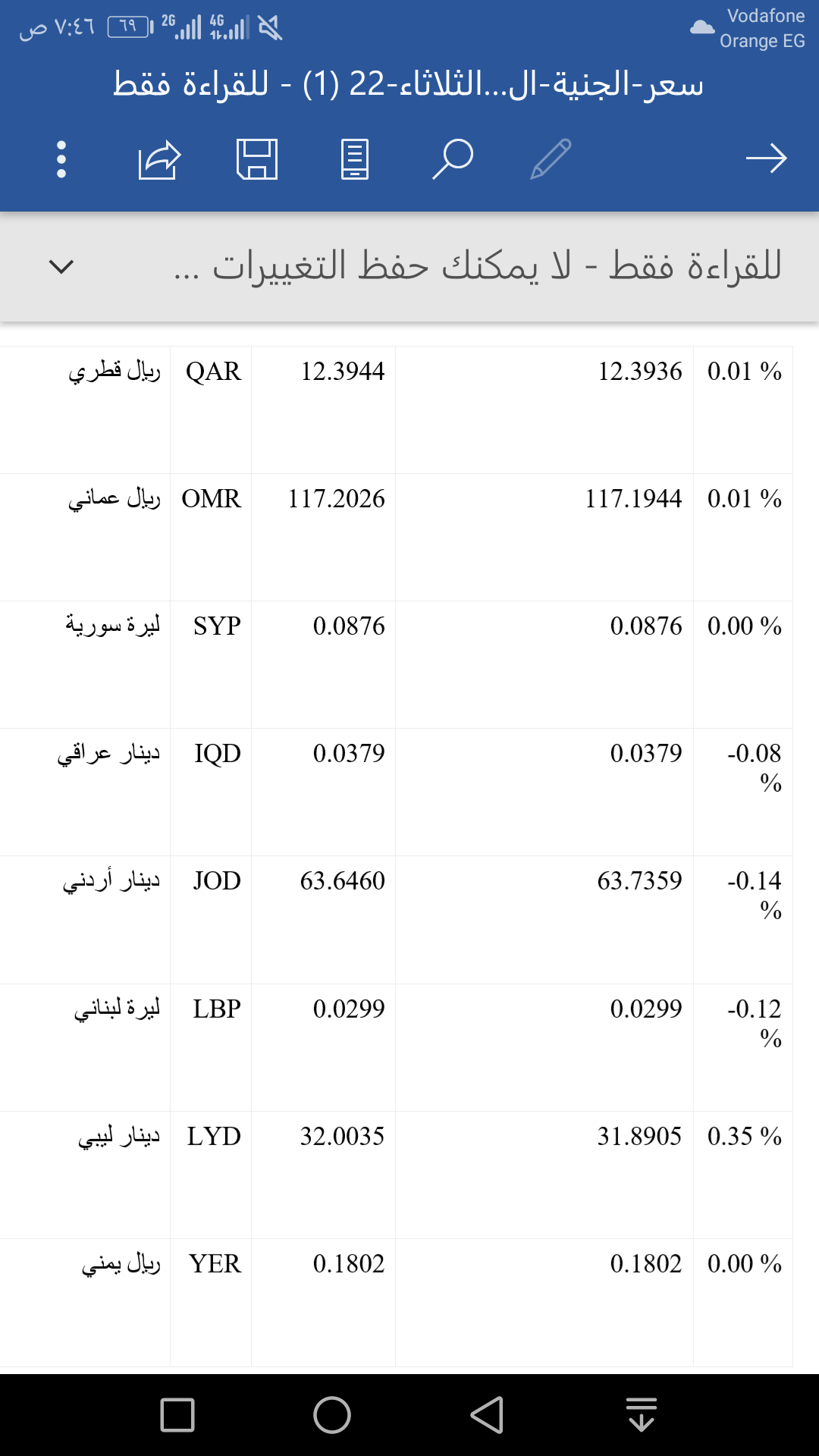Tap the pencil edit icon

tap(551, 159)
